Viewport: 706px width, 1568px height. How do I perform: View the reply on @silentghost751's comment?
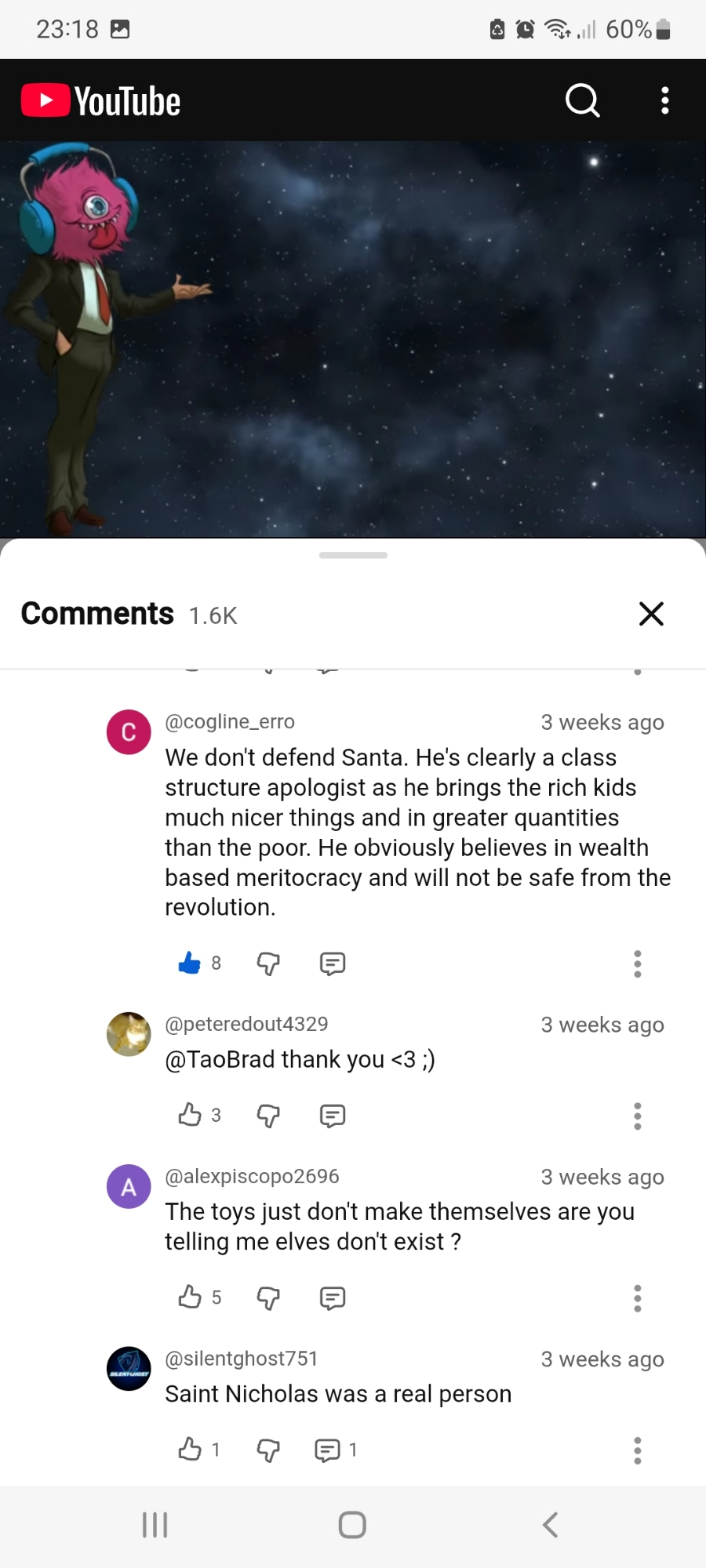click(335, 1450)
